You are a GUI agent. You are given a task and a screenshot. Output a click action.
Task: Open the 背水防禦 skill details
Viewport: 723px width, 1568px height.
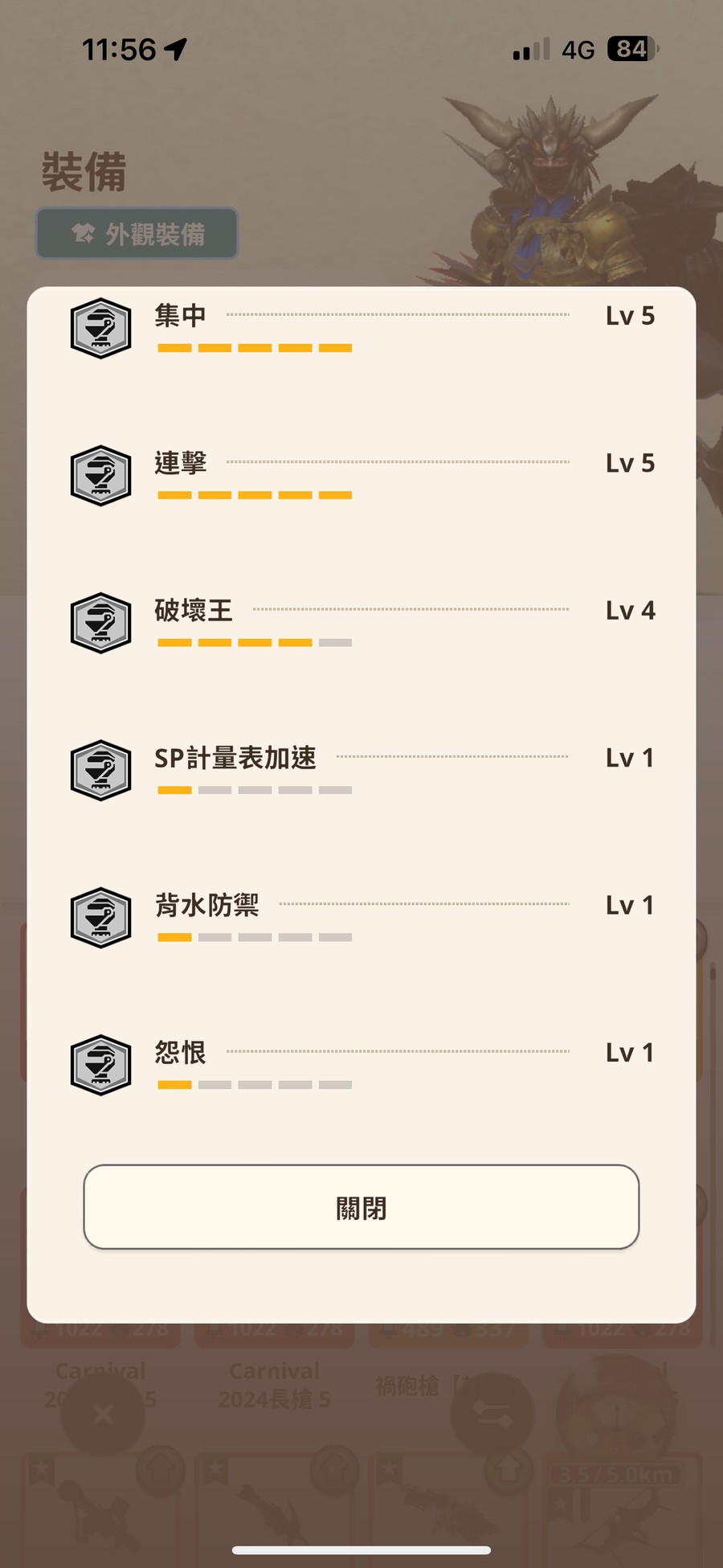coord(361,917)
